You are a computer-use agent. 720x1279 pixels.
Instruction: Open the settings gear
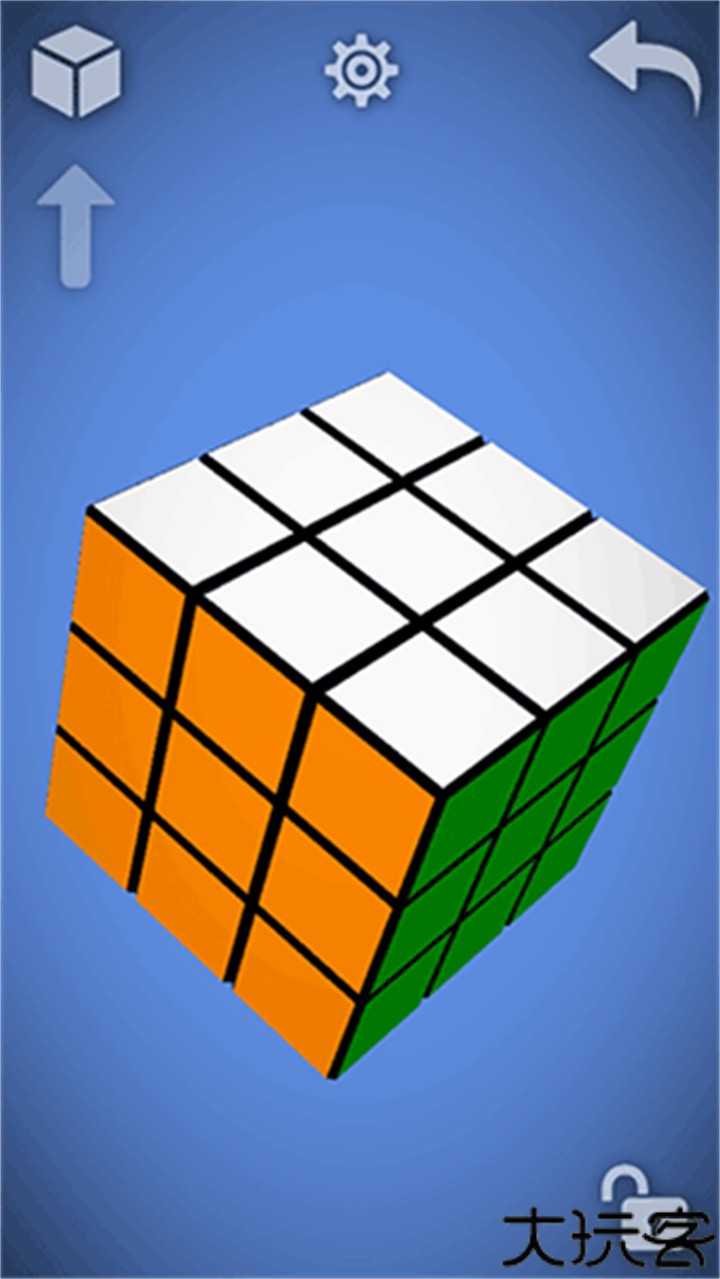coord(360,70)
